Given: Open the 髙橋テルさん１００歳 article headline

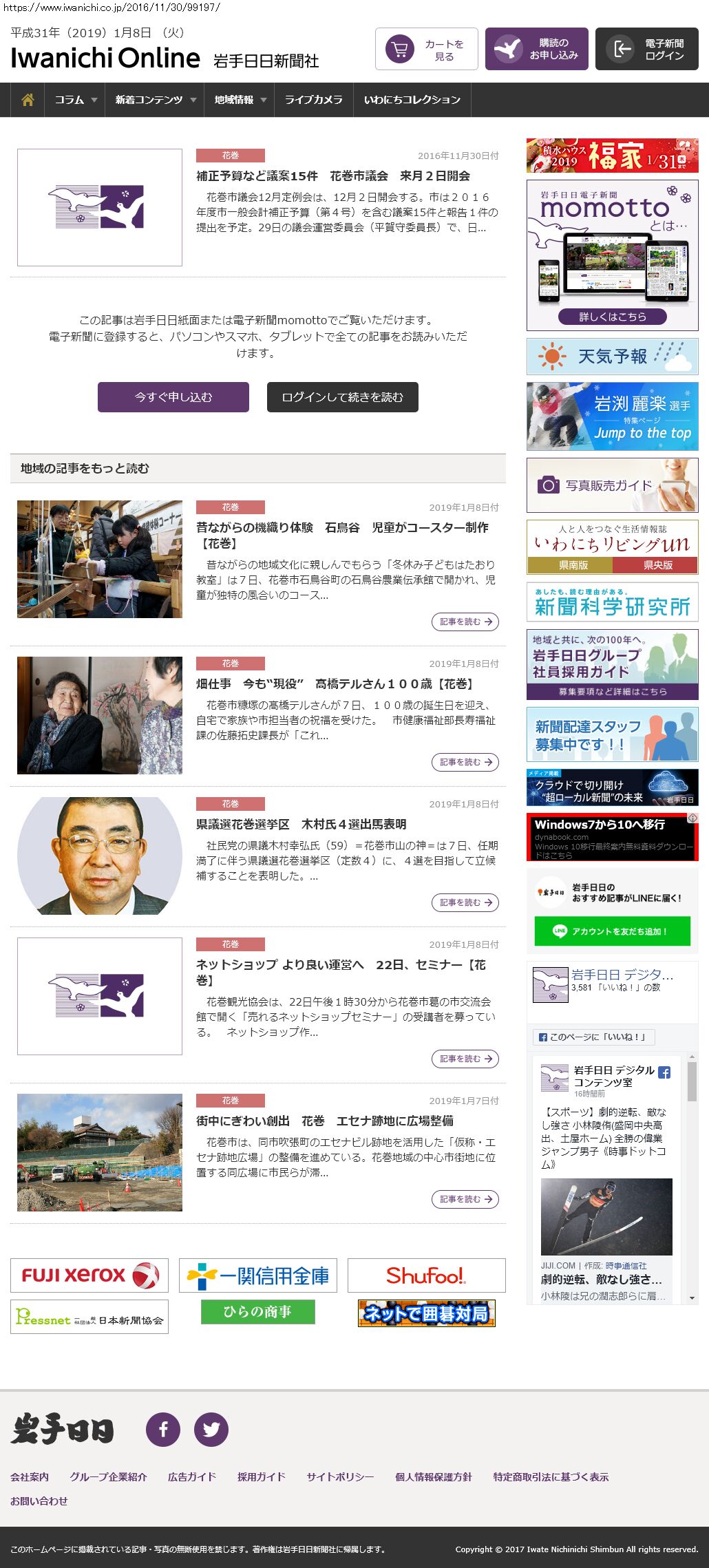Looking at the screenshot, I should tap(335, 684).
